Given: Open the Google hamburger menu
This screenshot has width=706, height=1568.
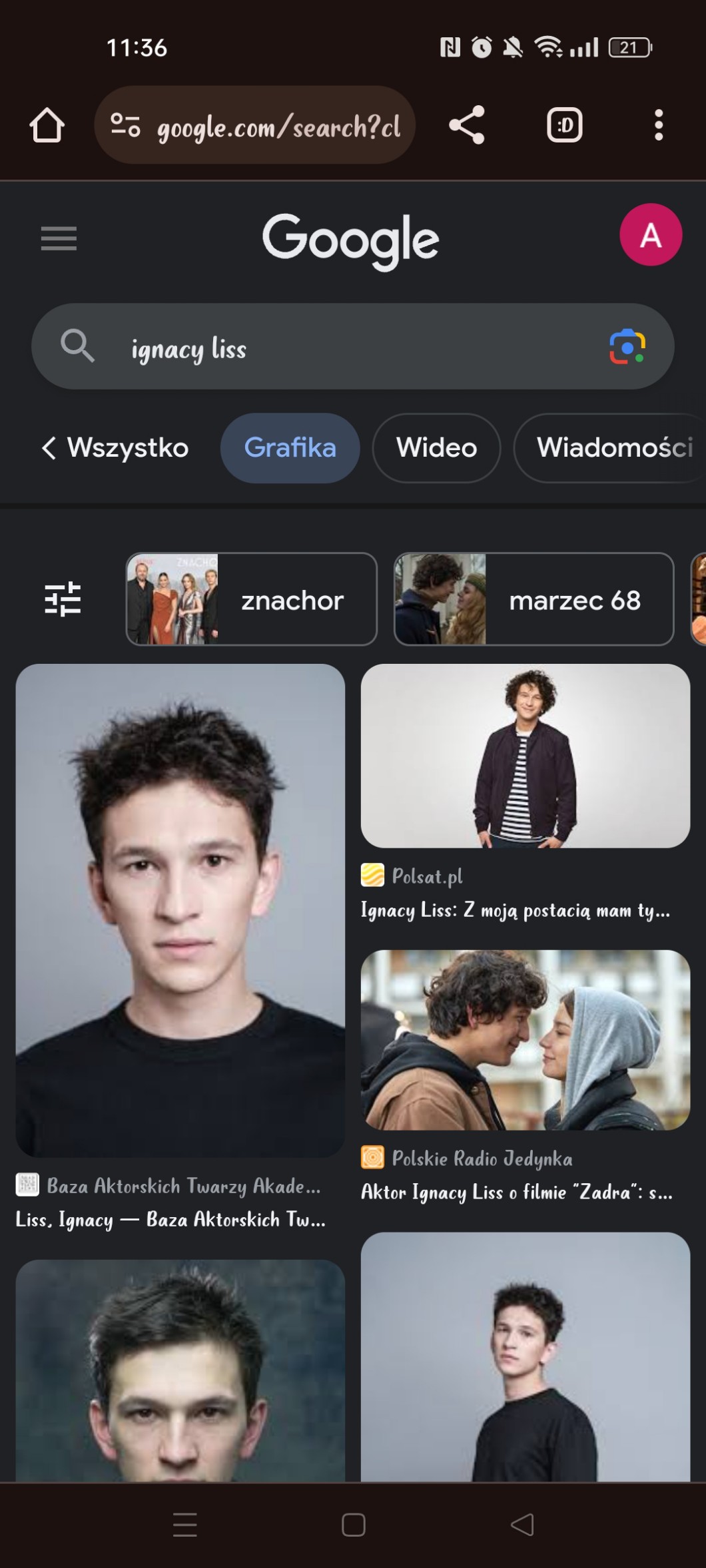Looking at the screenshot, I should pyautogui.click(x=59, y=238).
